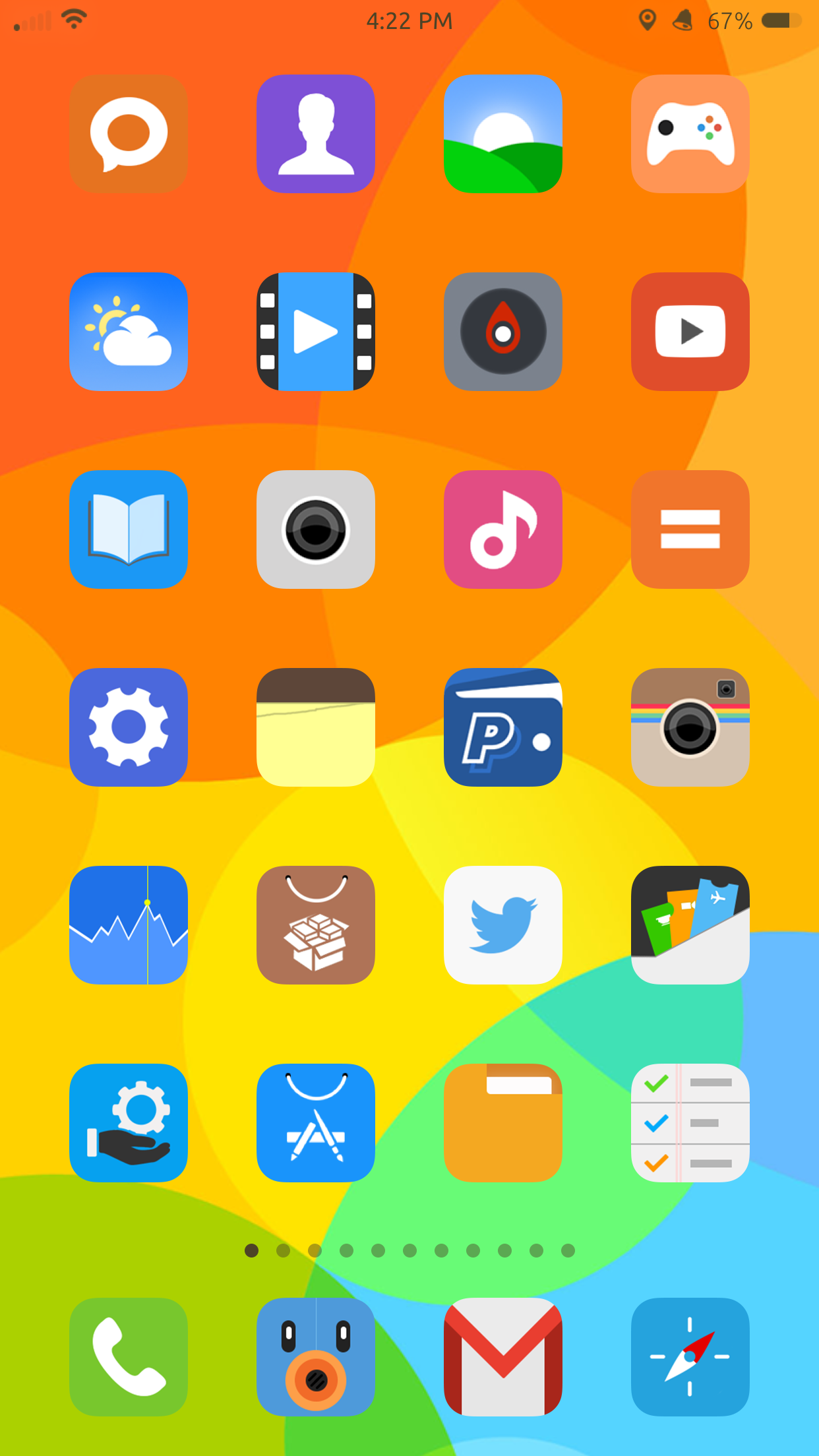The height and width of the screenshot is (1456, 819).
Task: Launch the Camera app
Action: 316,530
